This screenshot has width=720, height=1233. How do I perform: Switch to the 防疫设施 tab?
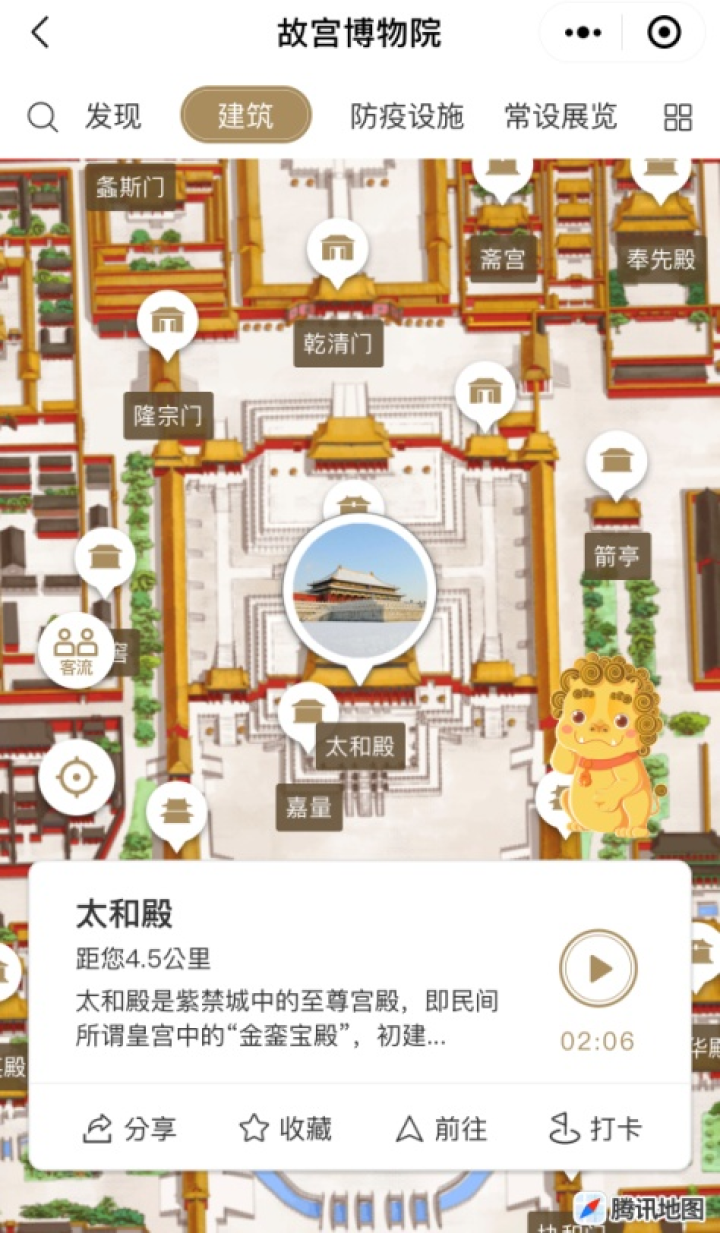(x=407, y=117)
